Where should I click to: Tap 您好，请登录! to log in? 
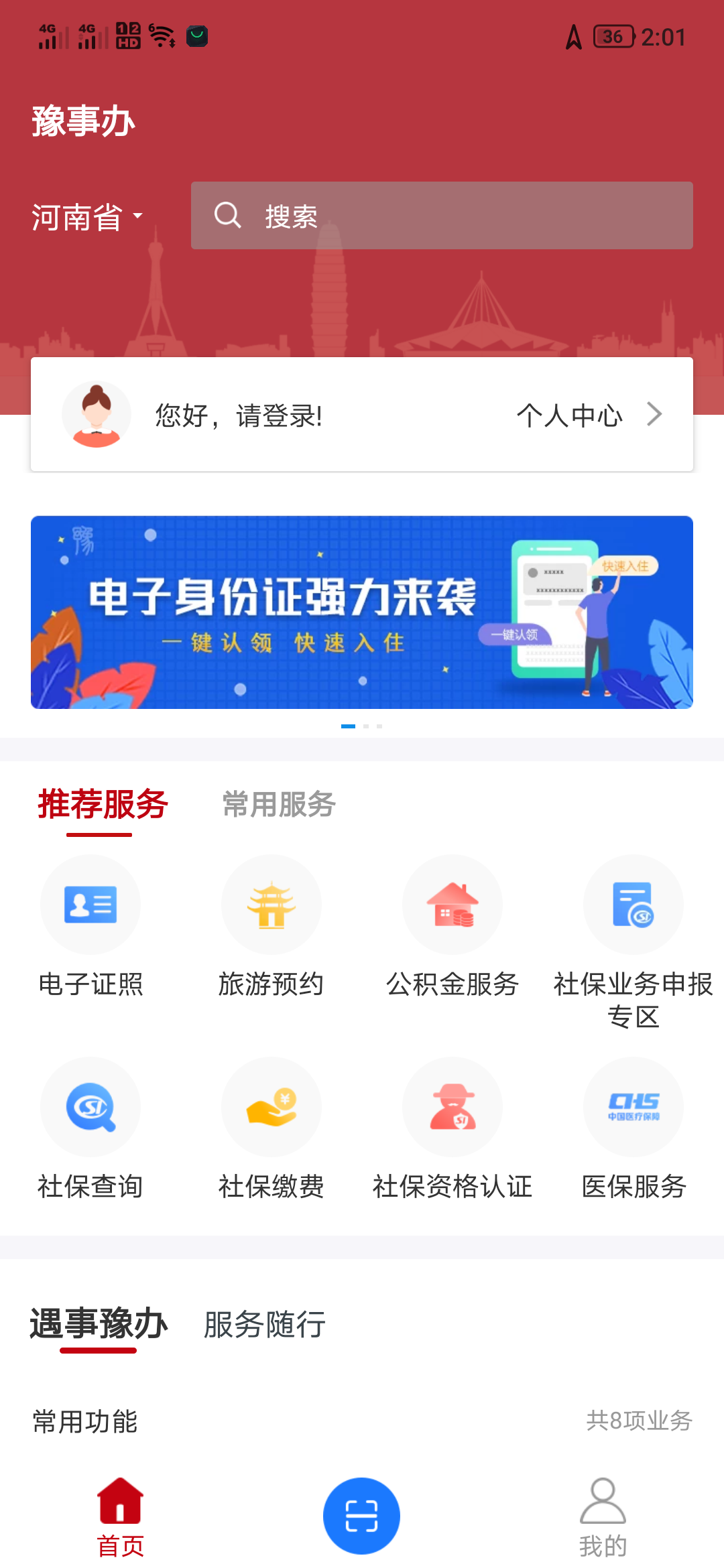tap(237, 414)
